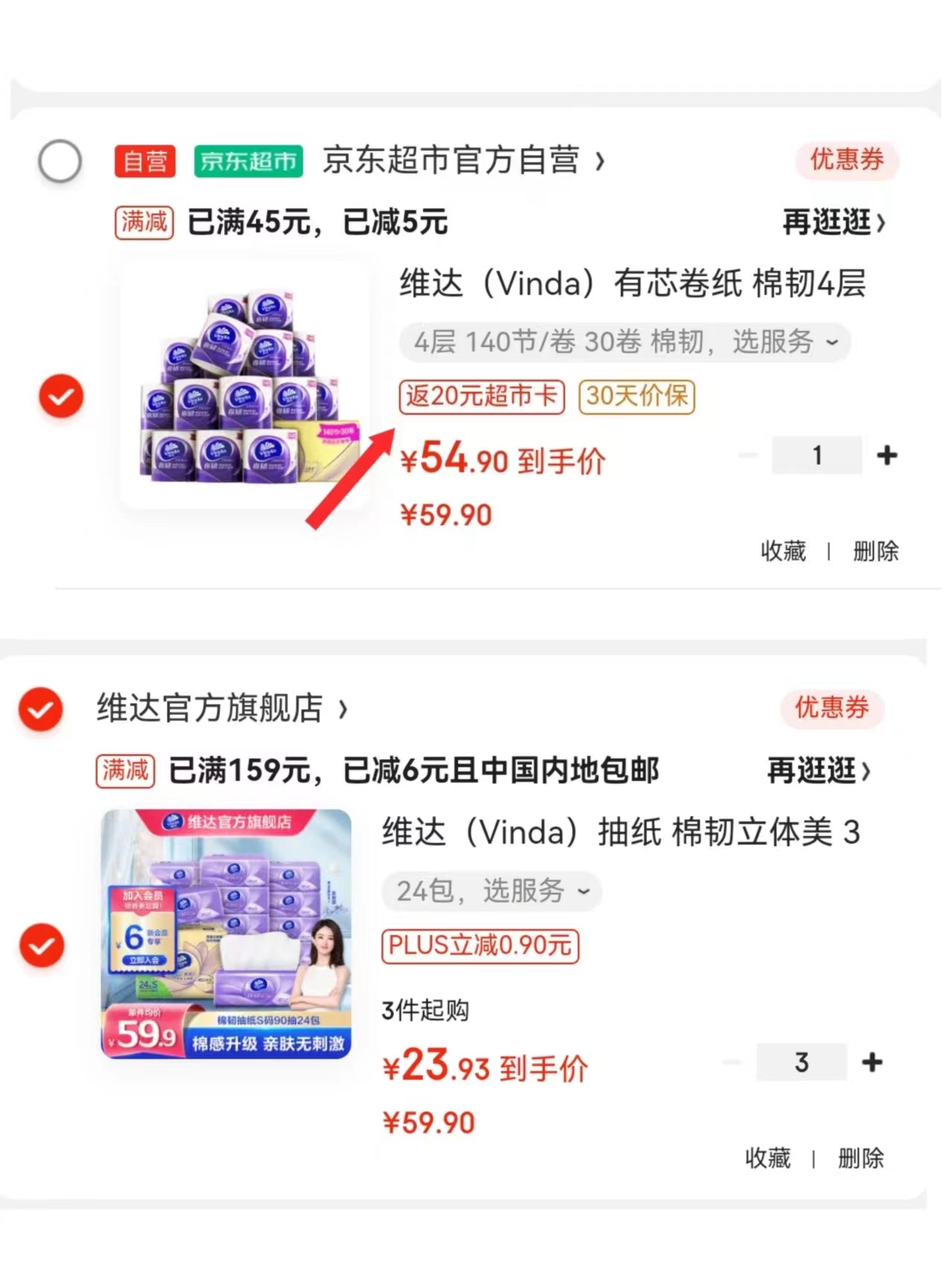Screen dimensions: 952x1270
Task: Open 维达官方旗舰店 store page
Action: 222,708
